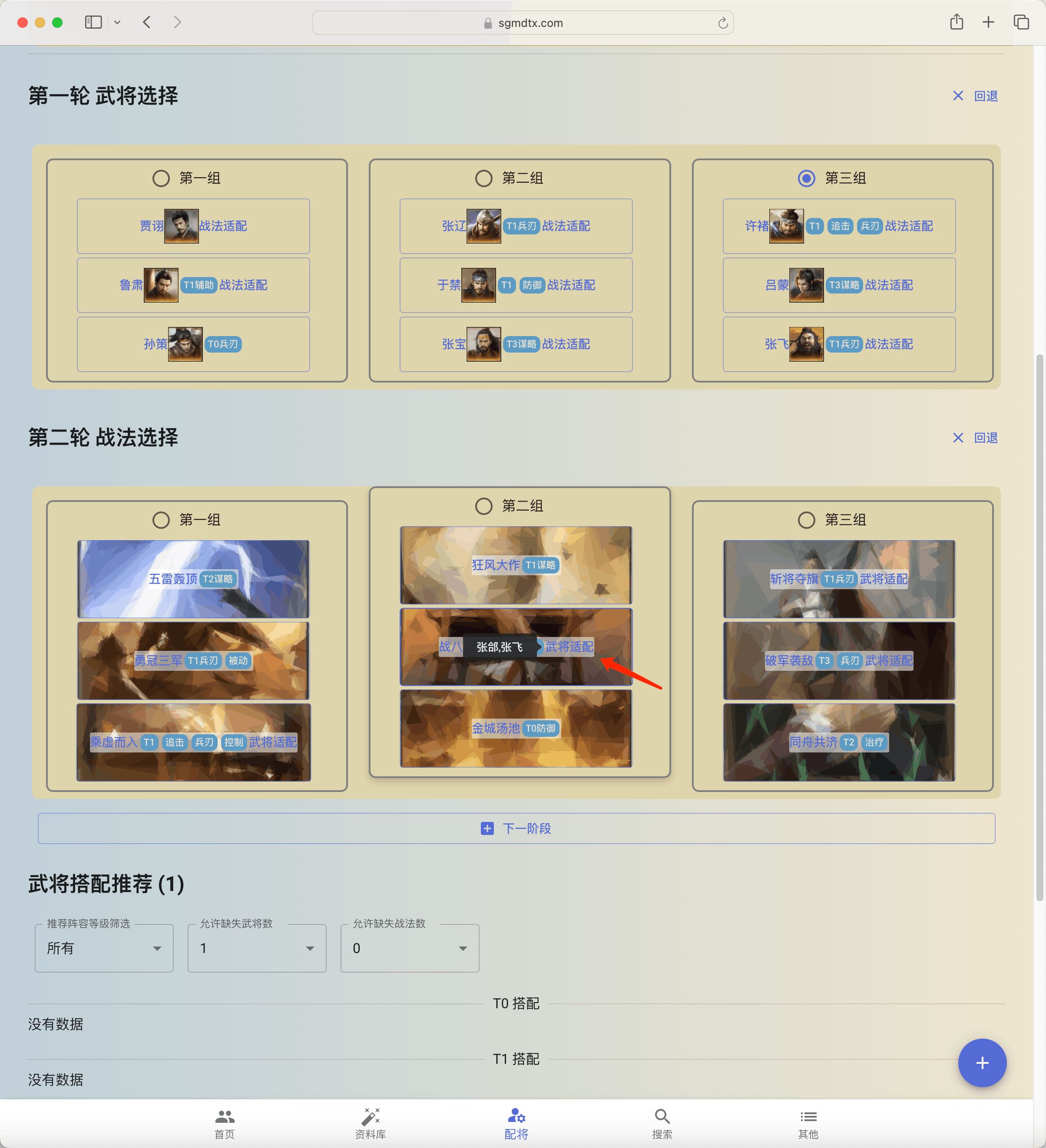Pick the 第三组 radio above 斩将夺旗
This screenshot has width=1046, height=1148.
[x=806, y=520]
